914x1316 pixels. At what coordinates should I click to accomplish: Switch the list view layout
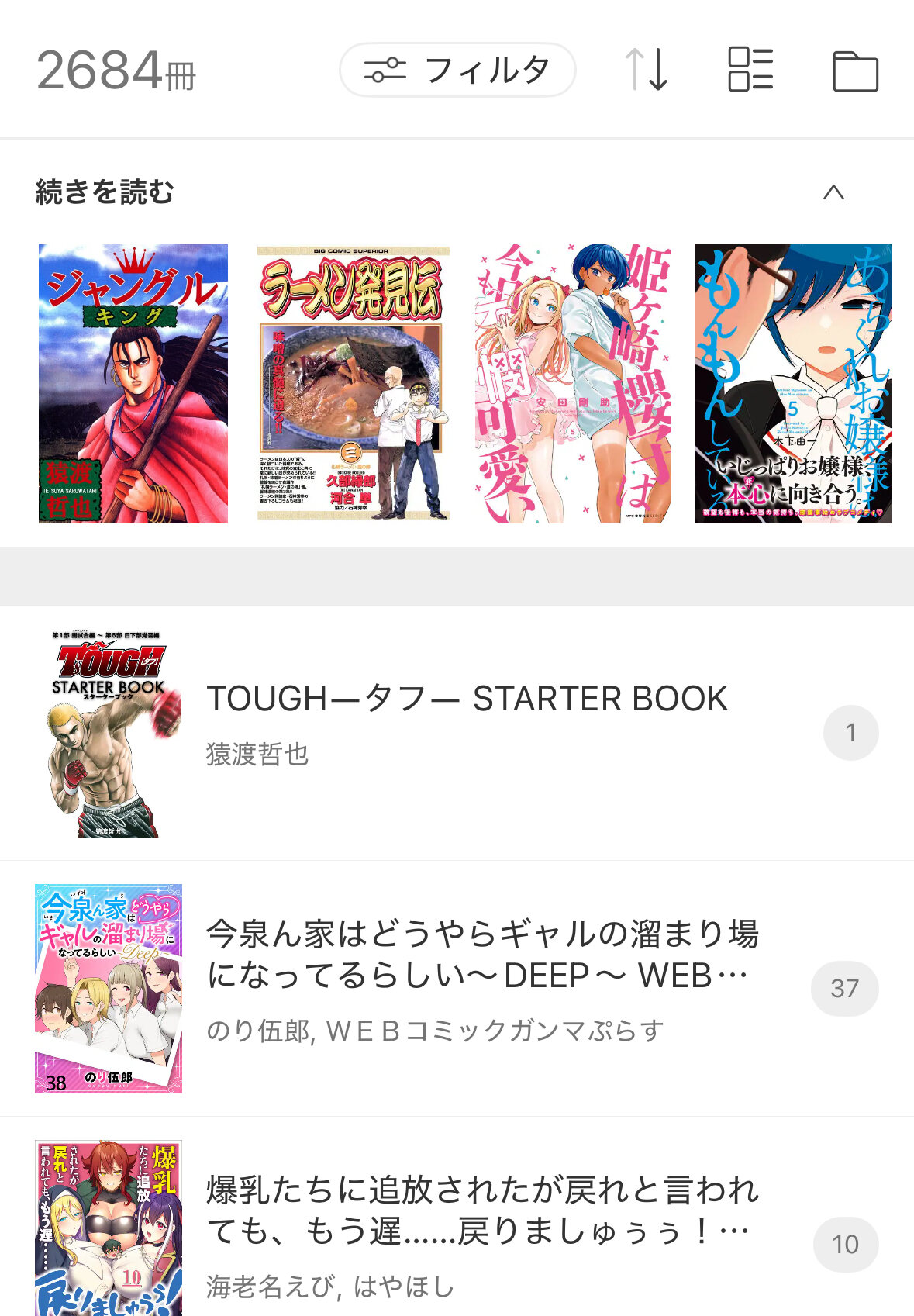point(750,70)
